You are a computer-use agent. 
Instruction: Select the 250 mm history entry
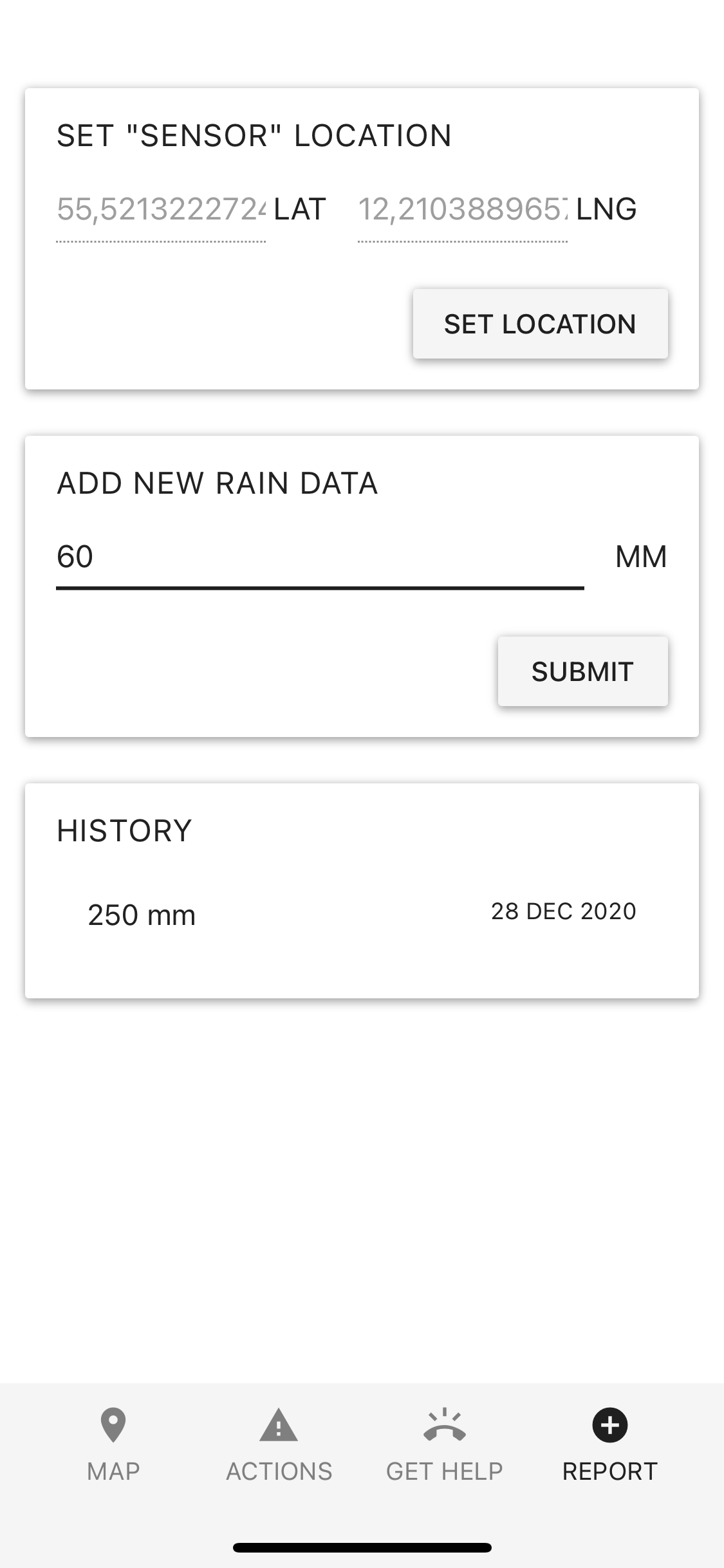[x=142, y=914]
